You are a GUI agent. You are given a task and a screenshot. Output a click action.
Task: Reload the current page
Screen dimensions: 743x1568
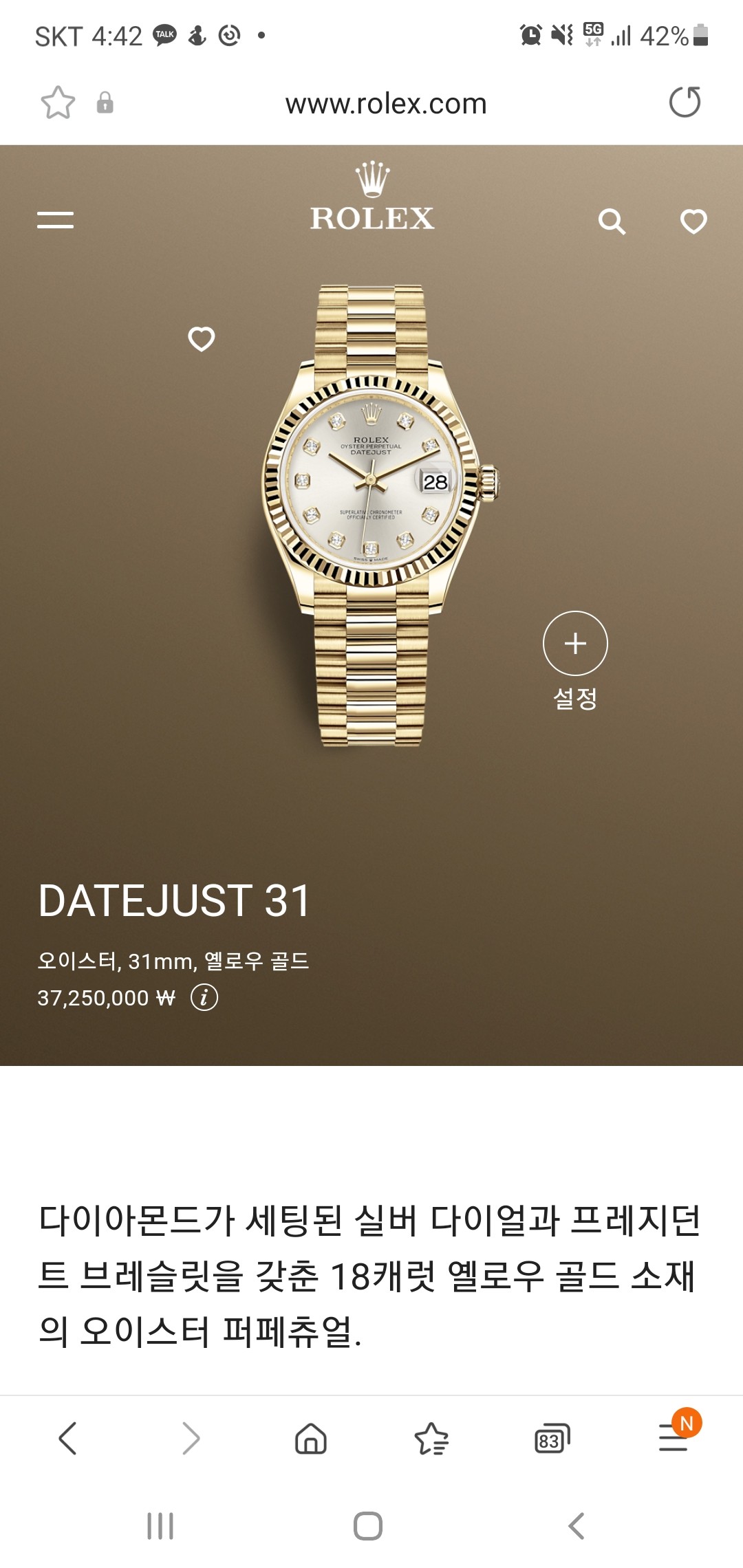coord(685,103)
